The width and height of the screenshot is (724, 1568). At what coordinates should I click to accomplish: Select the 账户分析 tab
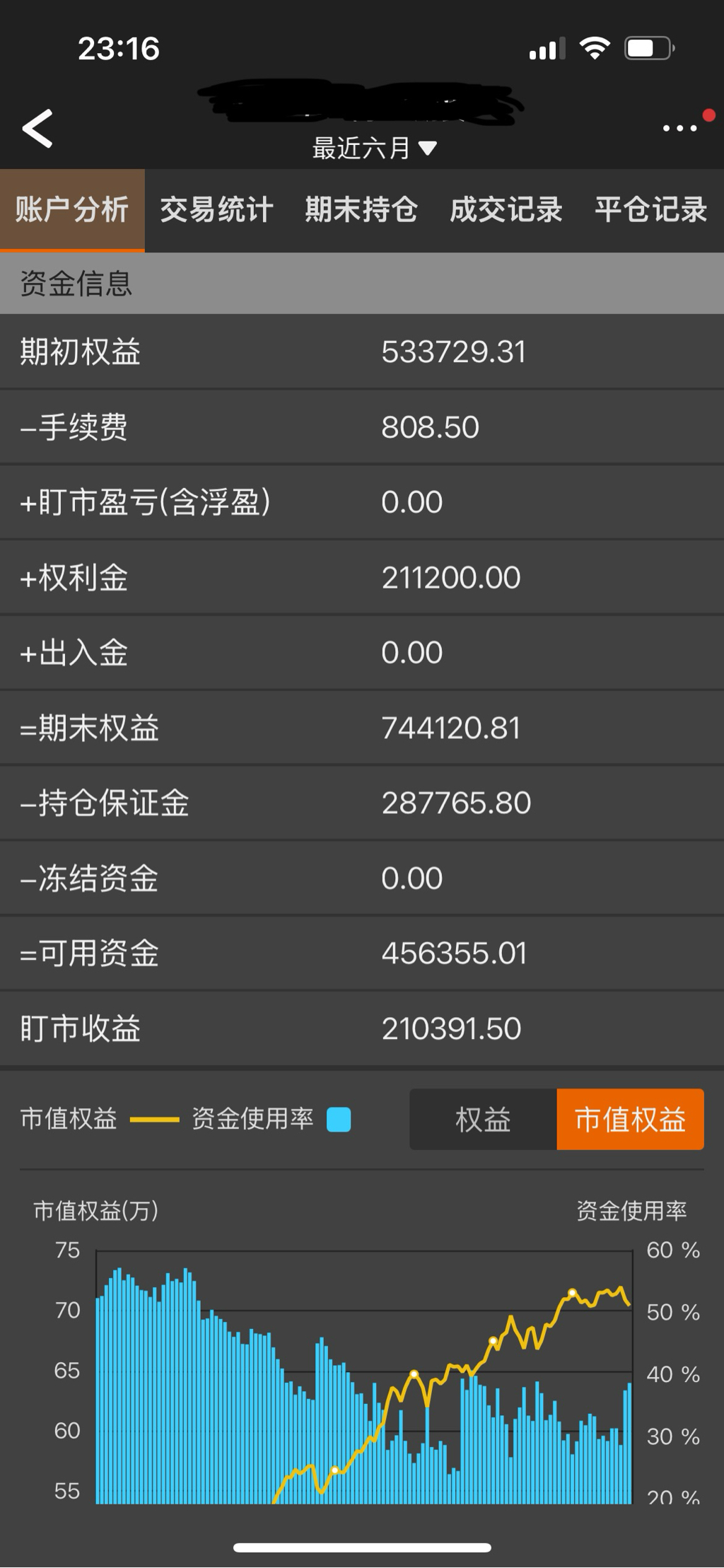[72, 210]
